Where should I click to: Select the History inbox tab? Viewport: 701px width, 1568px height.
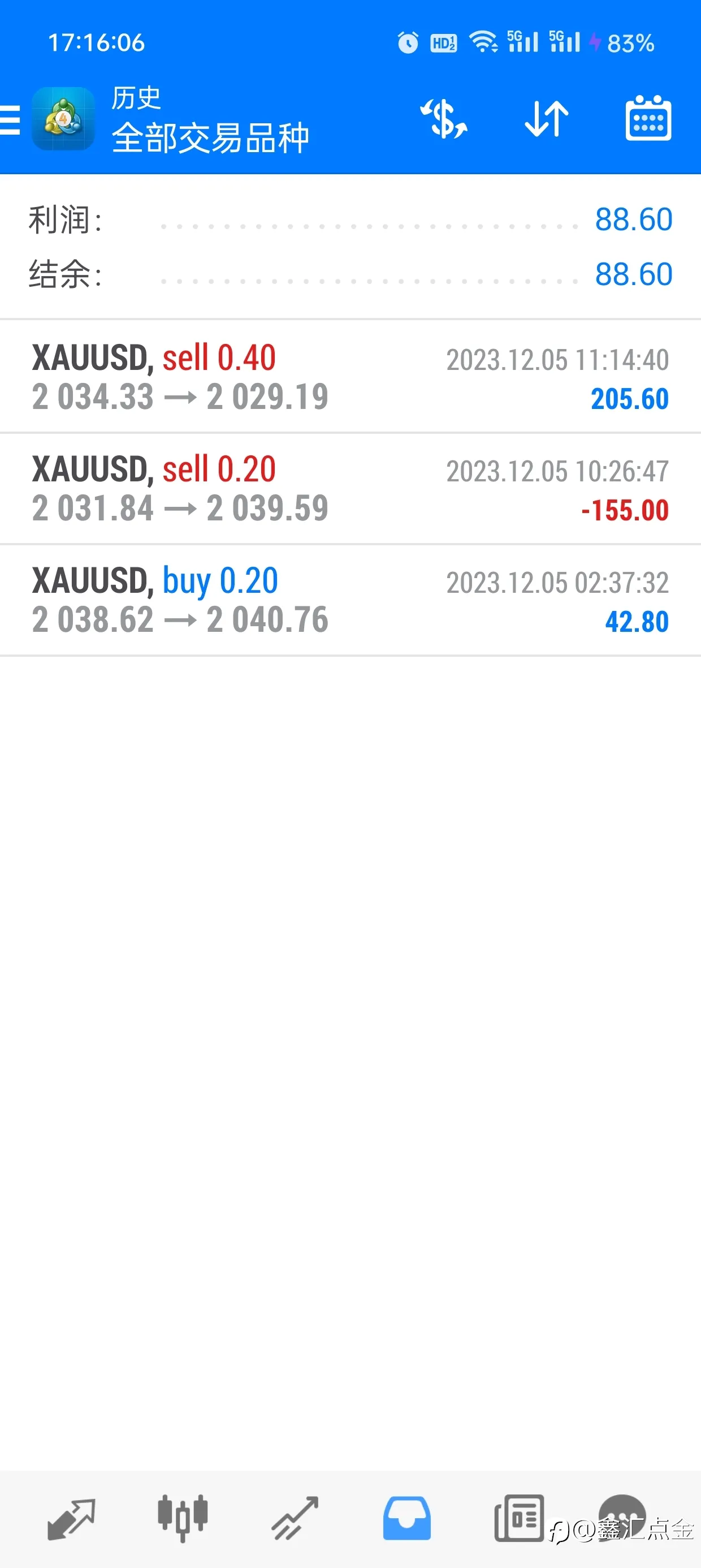[406, 1519]
